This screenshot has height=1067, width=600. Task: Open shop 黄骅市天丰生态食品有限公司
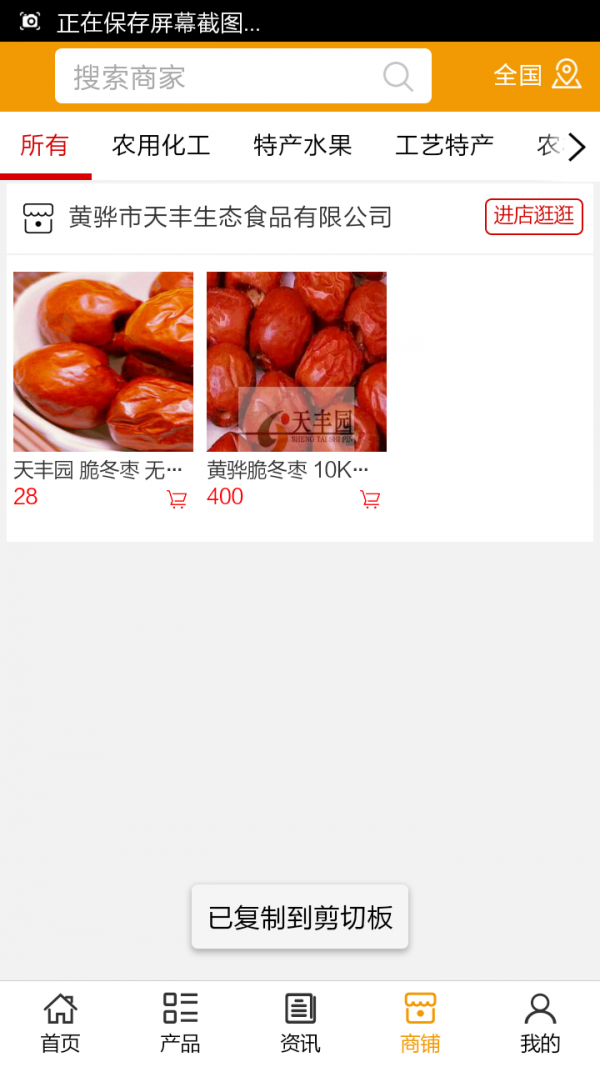tap(230, 217)
